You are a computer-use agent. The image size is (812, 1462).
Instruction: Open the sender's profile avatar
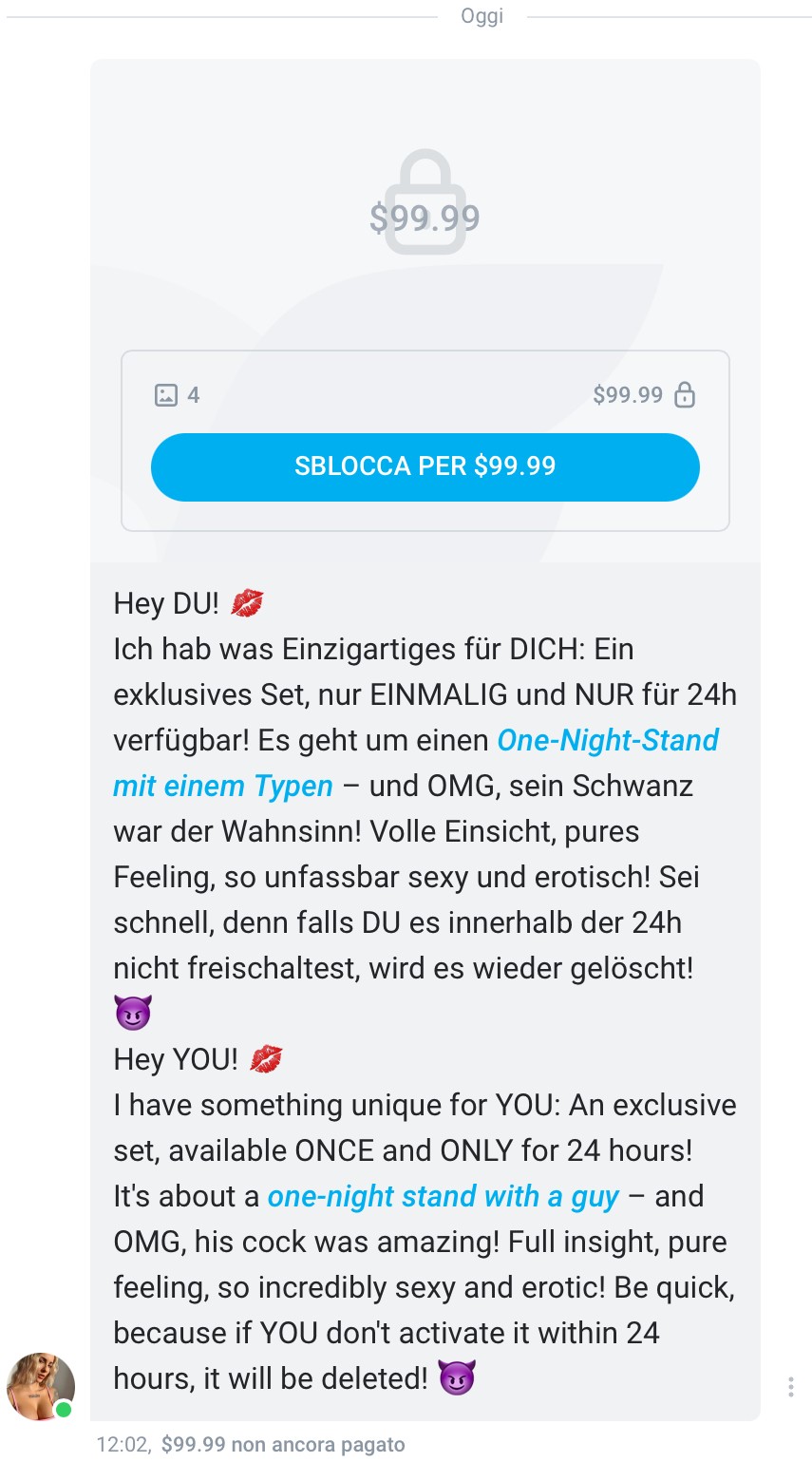(x=40, y=1387)
